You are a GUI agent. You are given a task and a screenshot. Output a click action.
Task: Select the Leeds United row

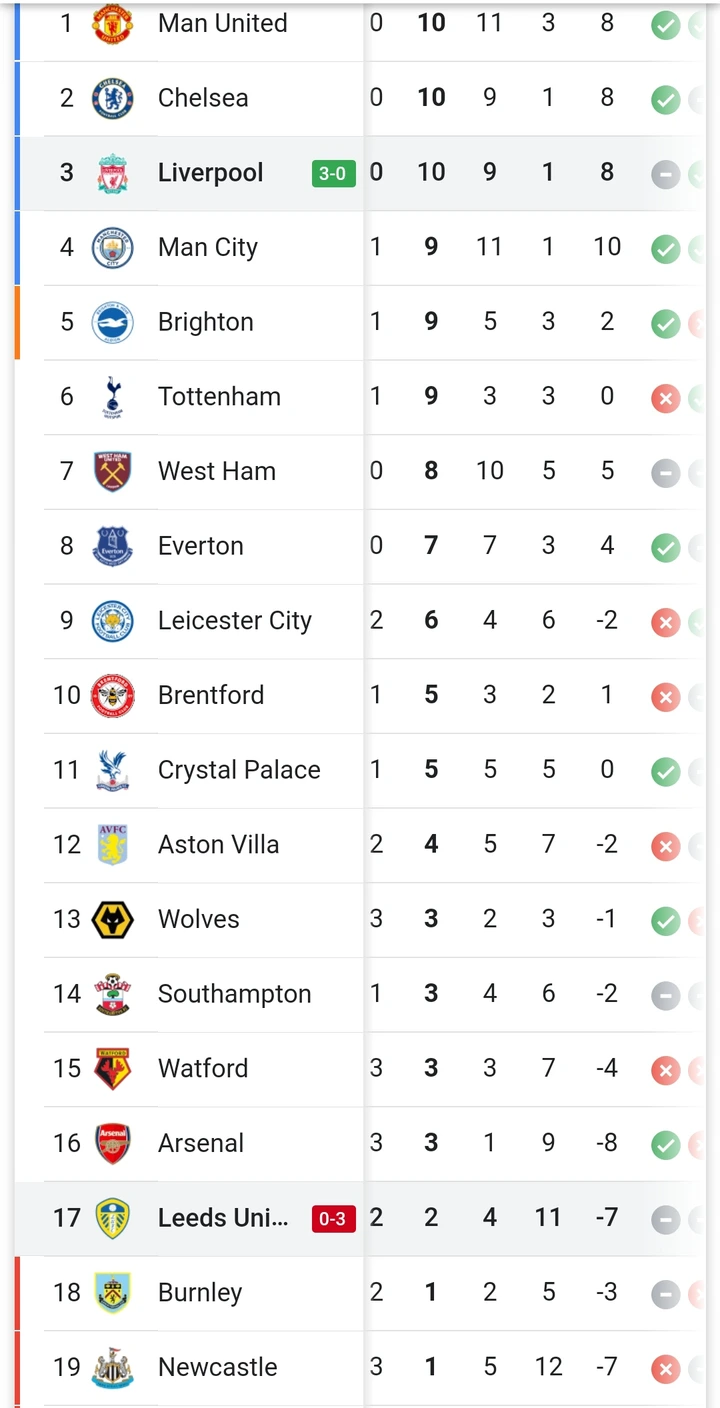coord(360,1218)
